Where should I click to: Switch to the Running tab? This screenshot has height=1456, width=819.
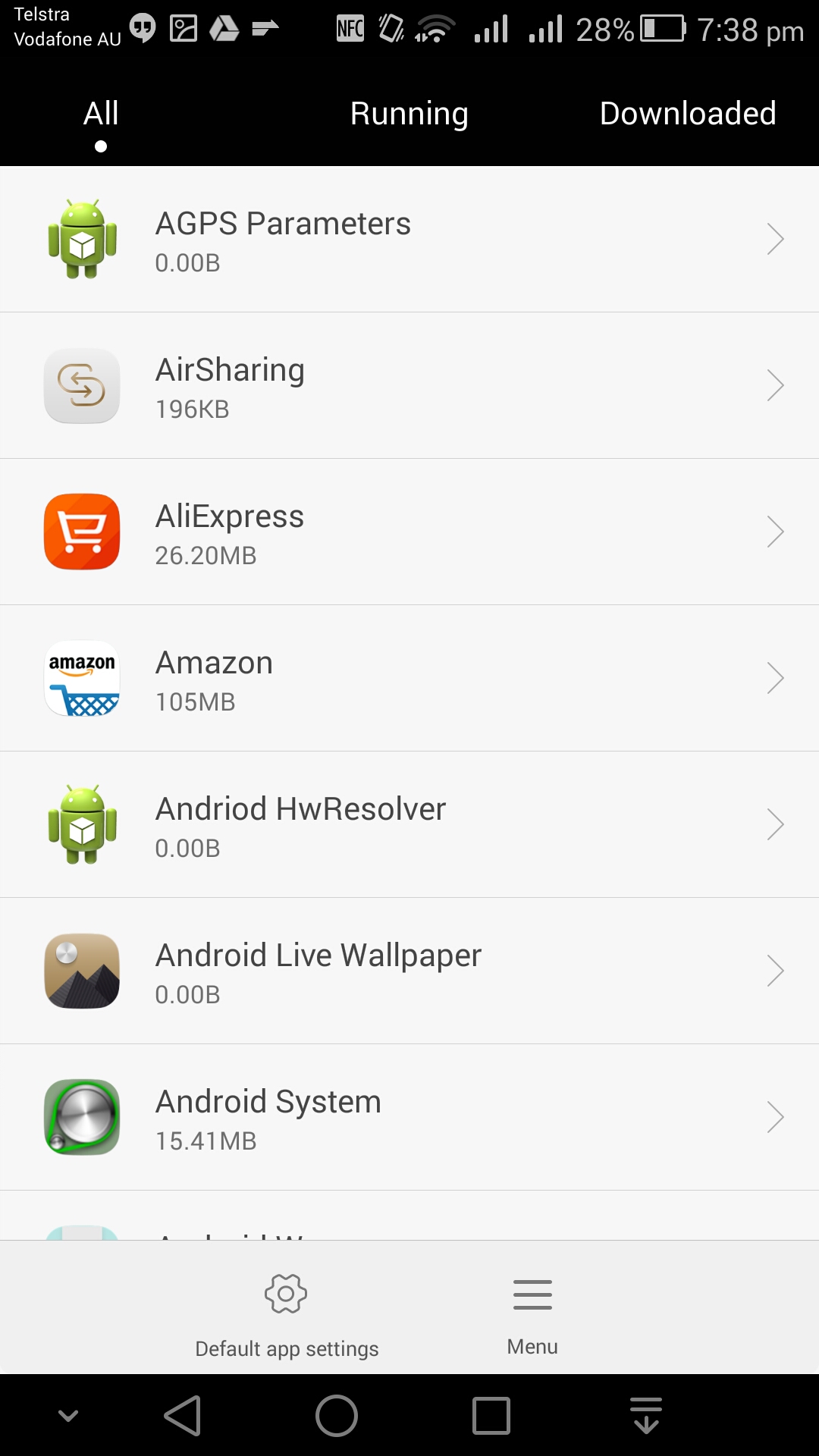(409, 114)
